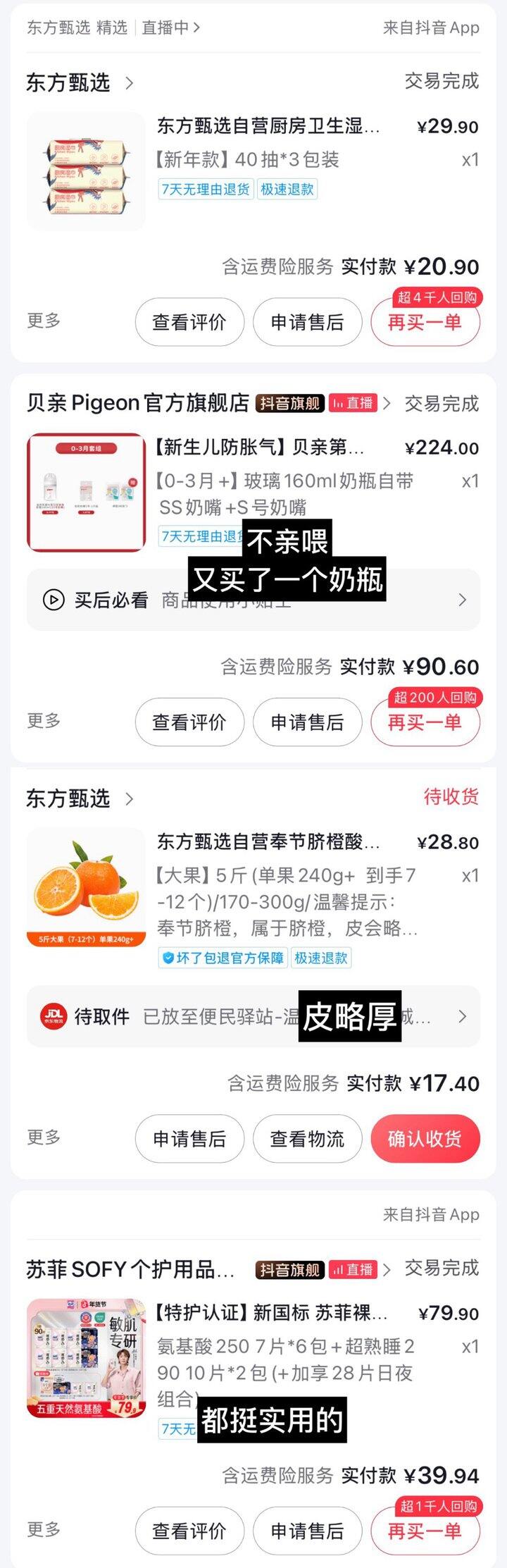View reviews for the SOFY order

189,1531
